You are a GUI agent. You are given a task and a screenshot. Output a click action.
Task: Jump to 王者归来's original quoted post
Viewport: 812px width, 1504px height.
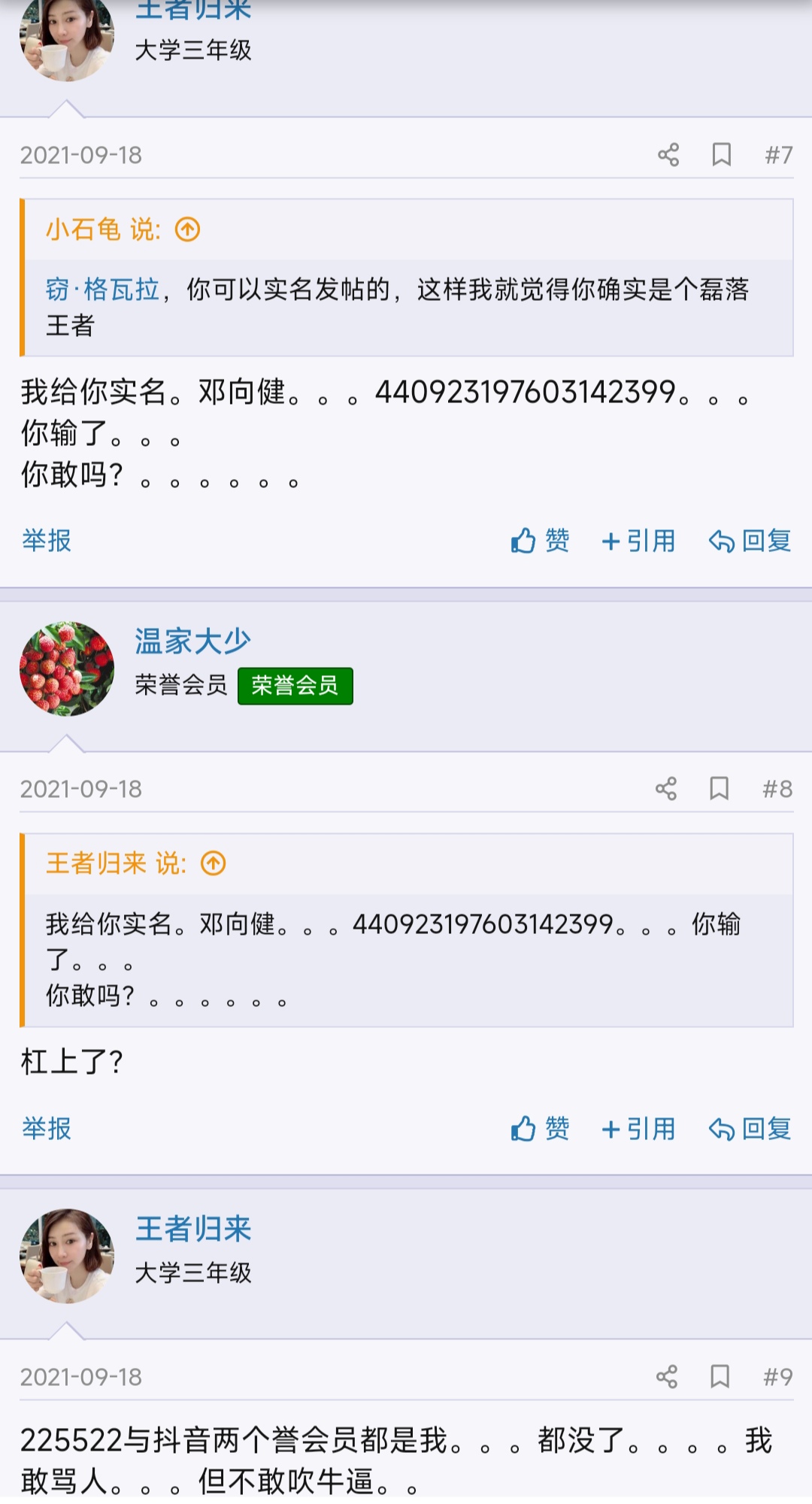click(x=214, y=863)
